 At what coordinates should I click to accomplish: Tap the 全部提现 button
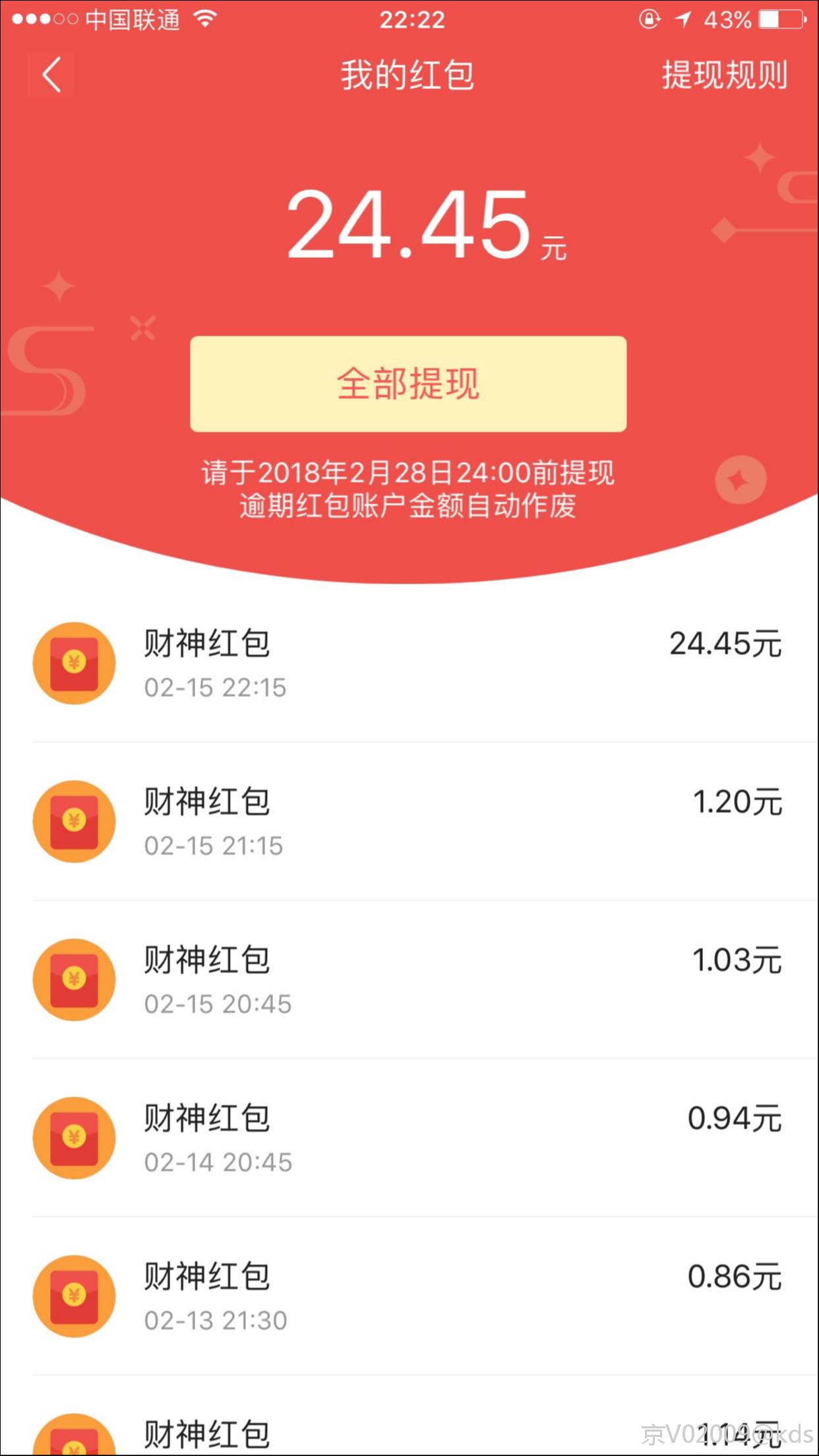[408, 384]
